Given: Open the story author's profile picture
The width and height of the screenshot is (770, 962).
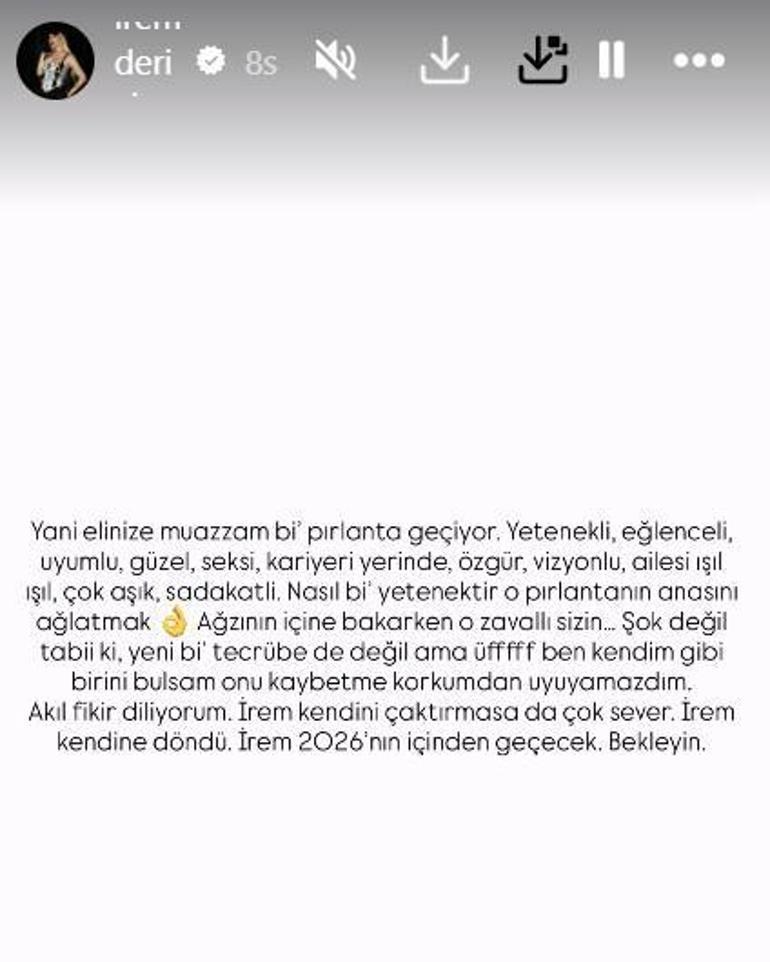Looking at the screenshot, I should click(55, 60).
